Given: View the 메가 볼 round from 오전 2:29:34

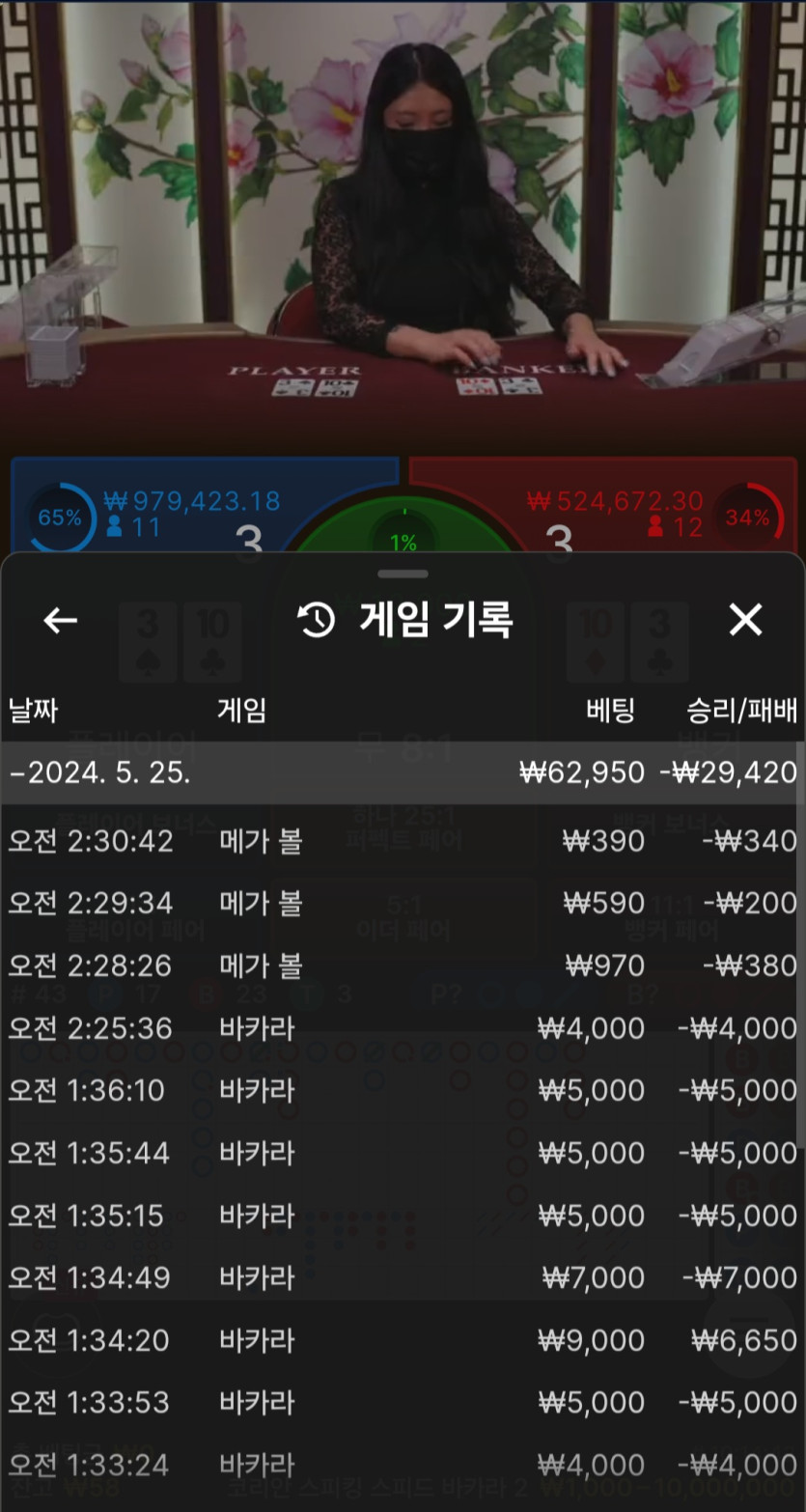Looking at the screenshot, I should click(x=403, y=904).
